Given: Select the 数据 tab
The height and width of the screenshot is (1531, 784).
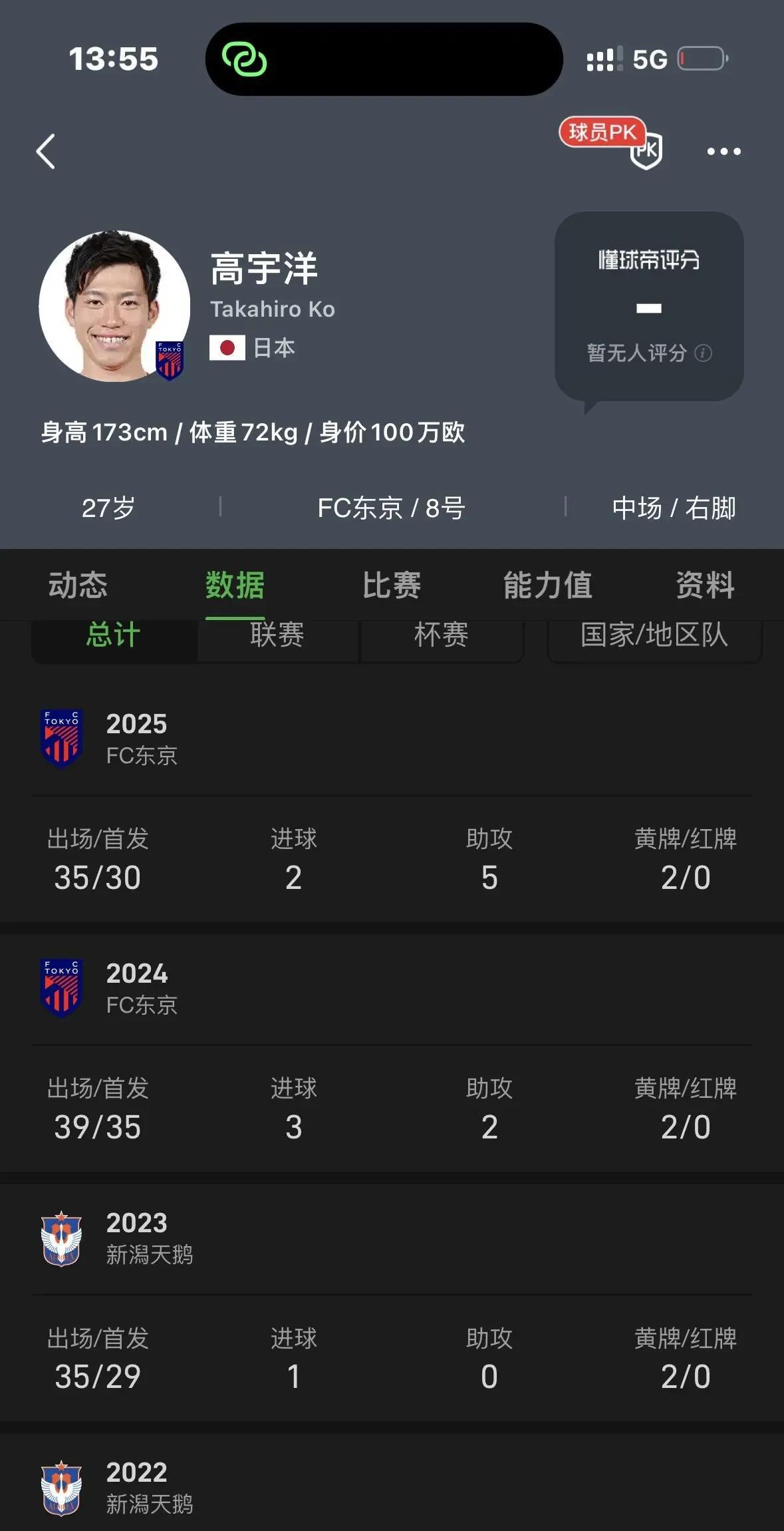Looking at the screenshot, I should point(235,586).
